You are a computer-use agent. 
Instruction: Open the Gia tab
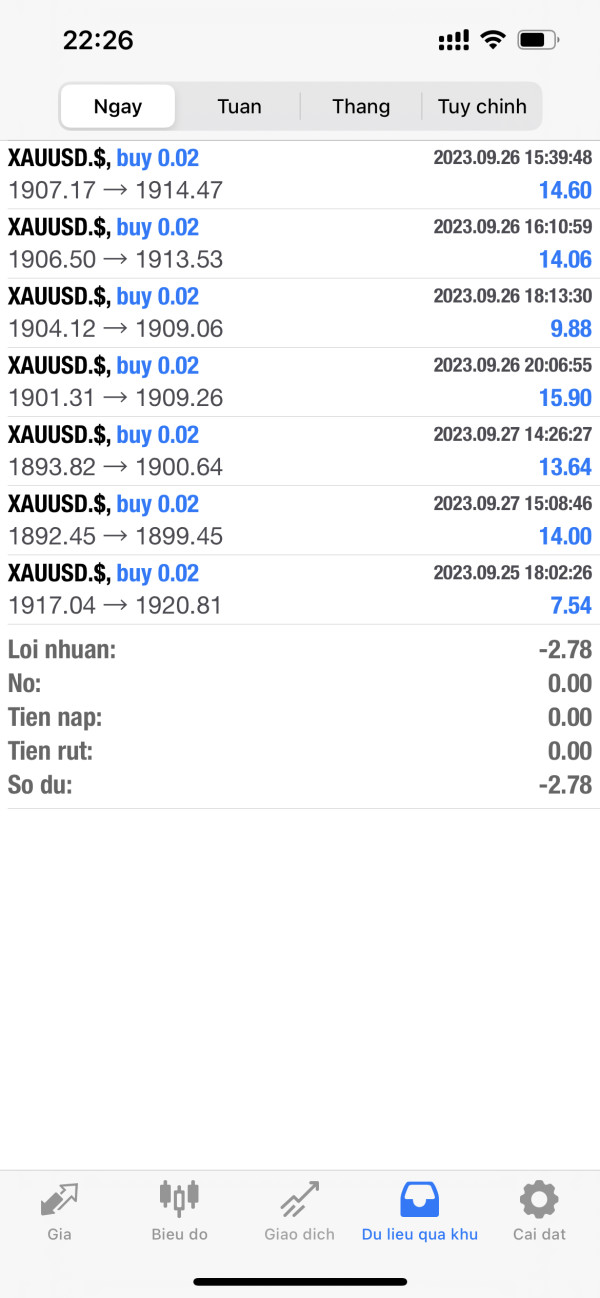click(59, 1210)
